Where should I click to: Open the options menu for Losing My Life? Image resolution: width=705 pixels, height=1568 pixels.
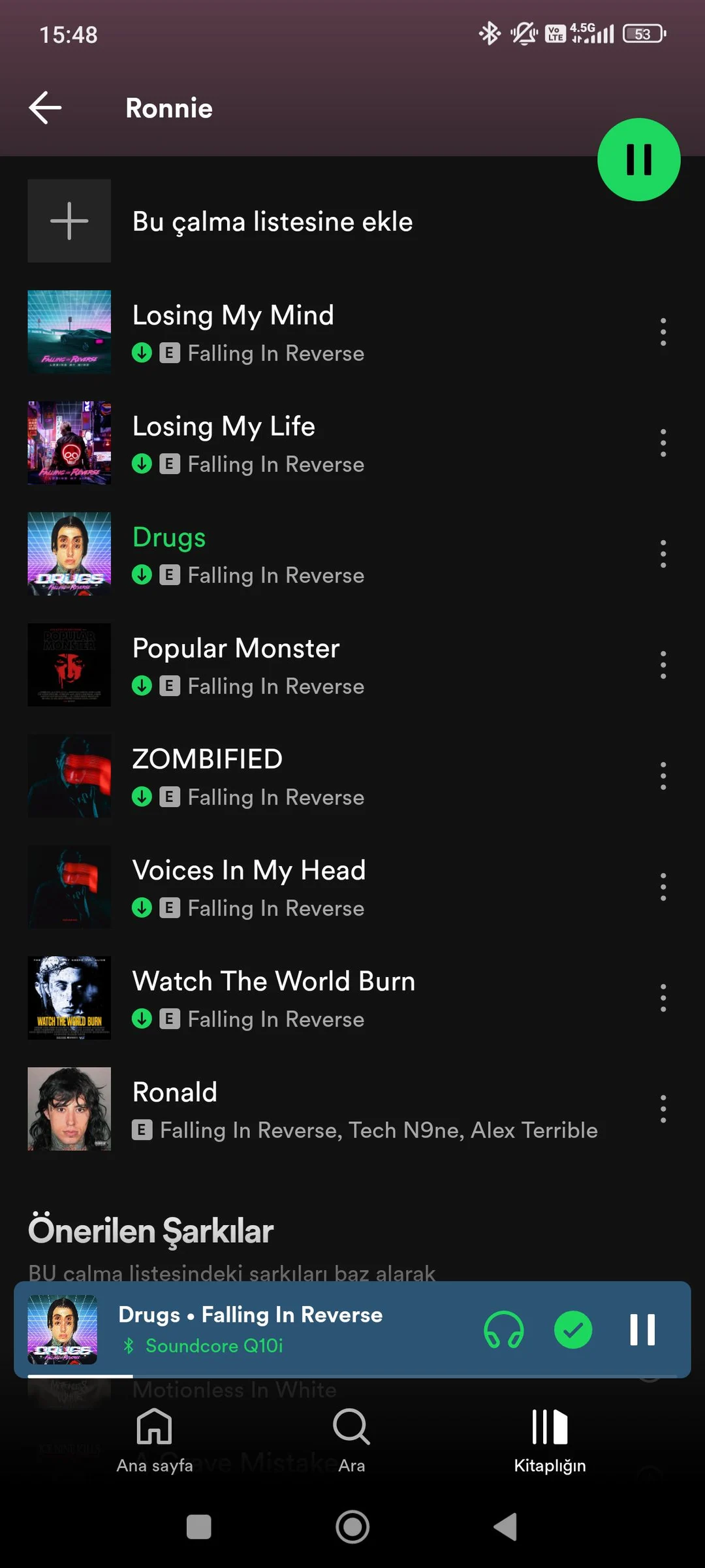coord(663,443)
